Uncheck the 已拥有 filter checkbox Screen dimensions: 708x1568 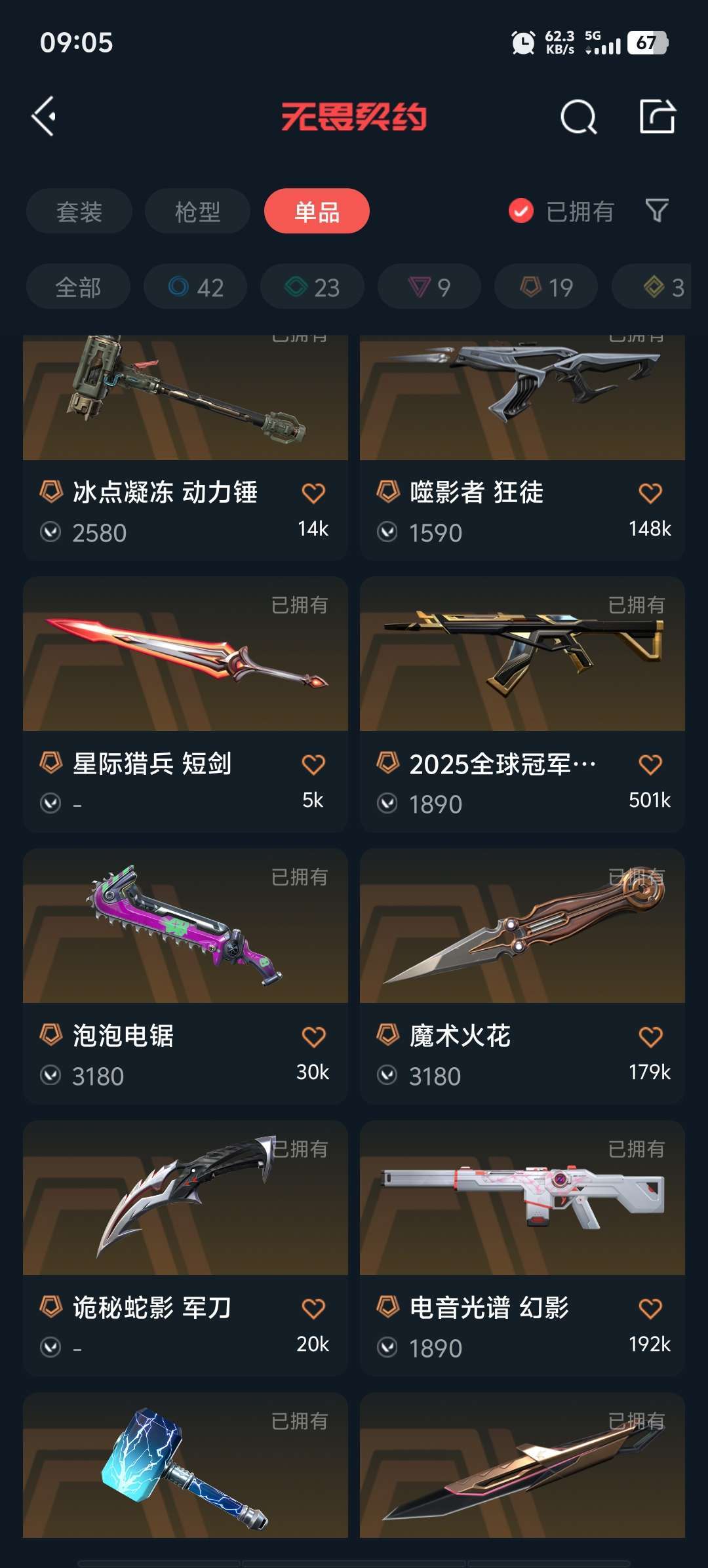pyautogui.click(x=521, y=211)
